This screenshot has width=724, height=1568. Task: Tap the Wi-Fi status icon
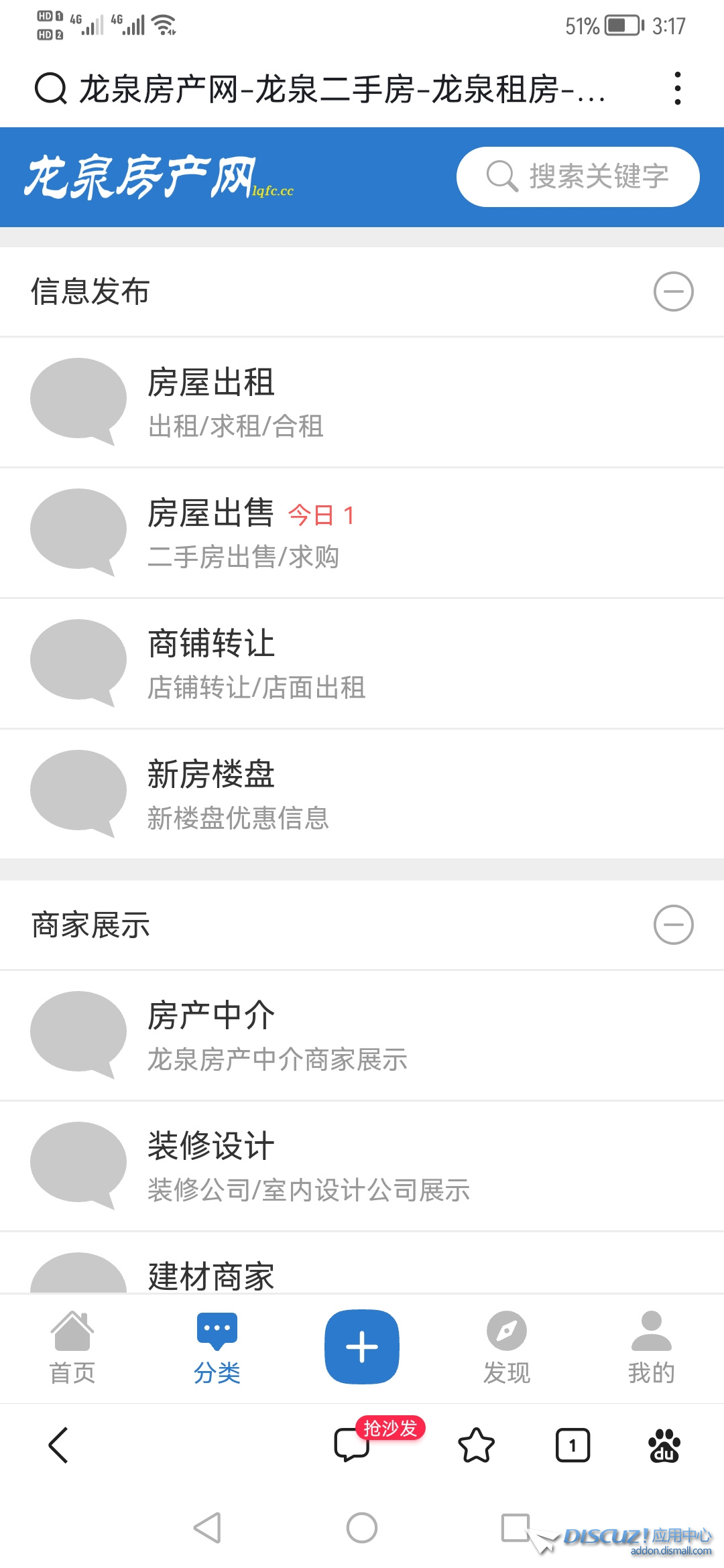click(x=163, y=25)
